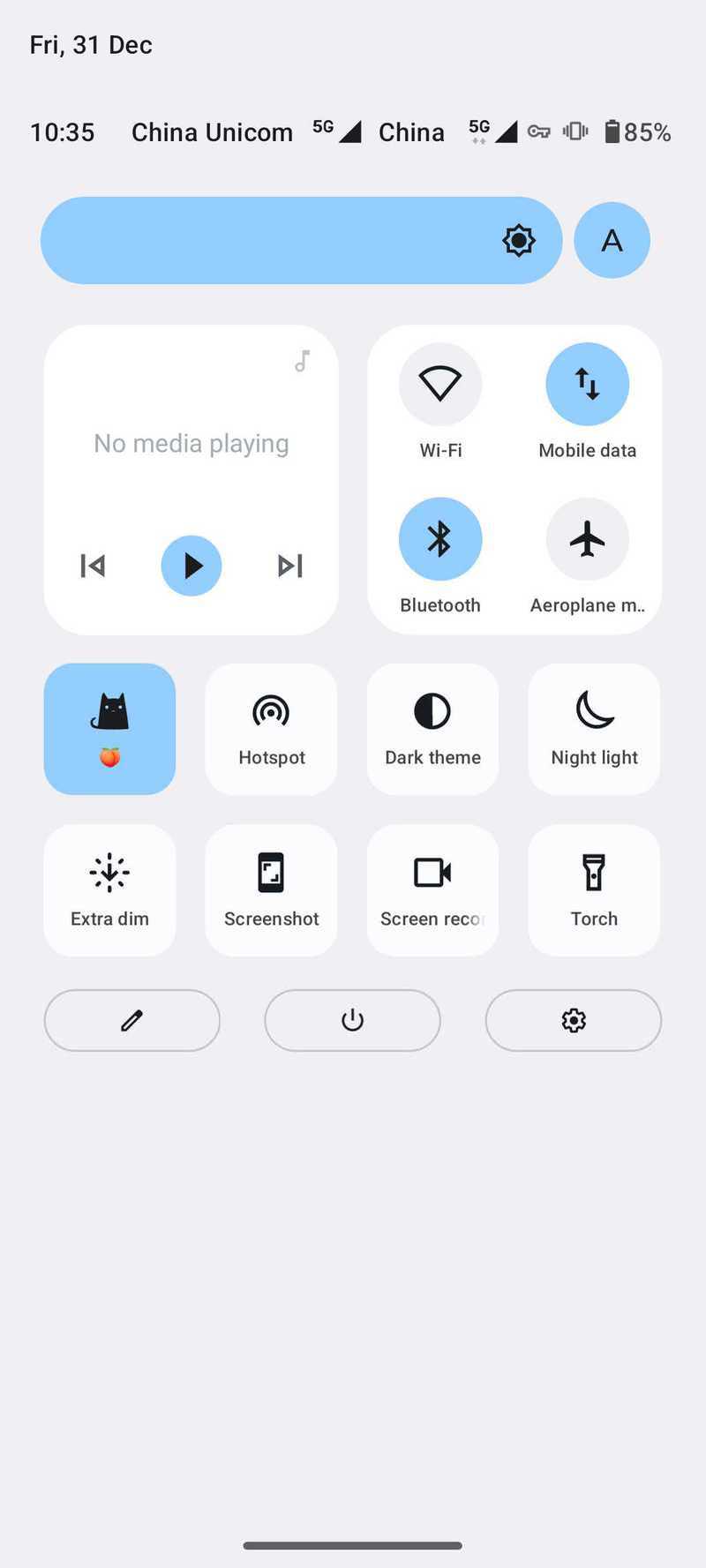Switch on Night light
706x1568 pixels.
[594, 729]
